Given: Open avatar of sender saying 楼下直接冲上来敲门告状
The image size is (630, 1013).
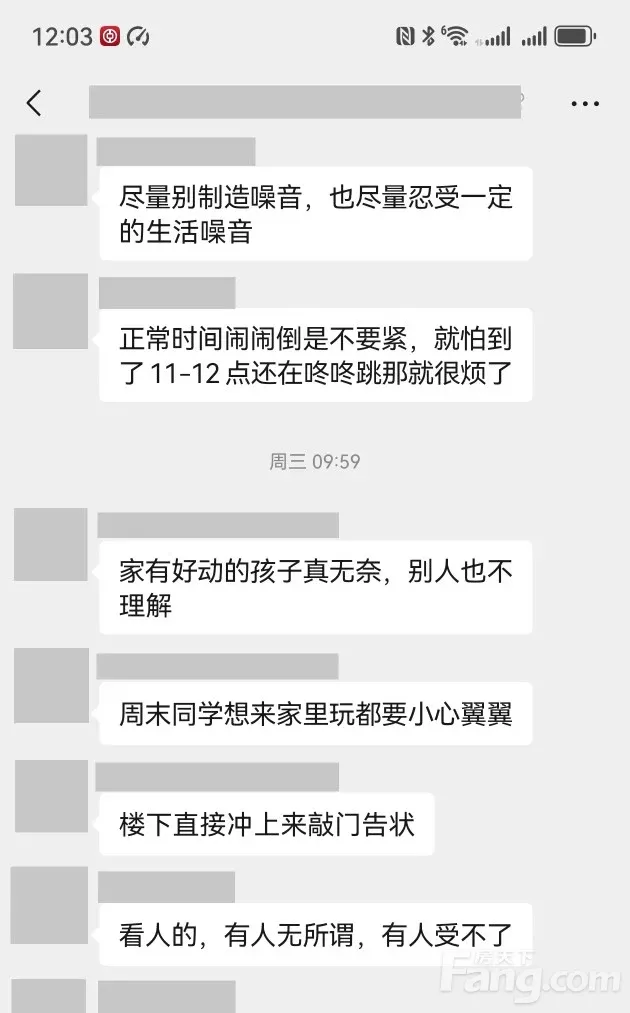Looking at the screenshot, I should click(52, 796).
